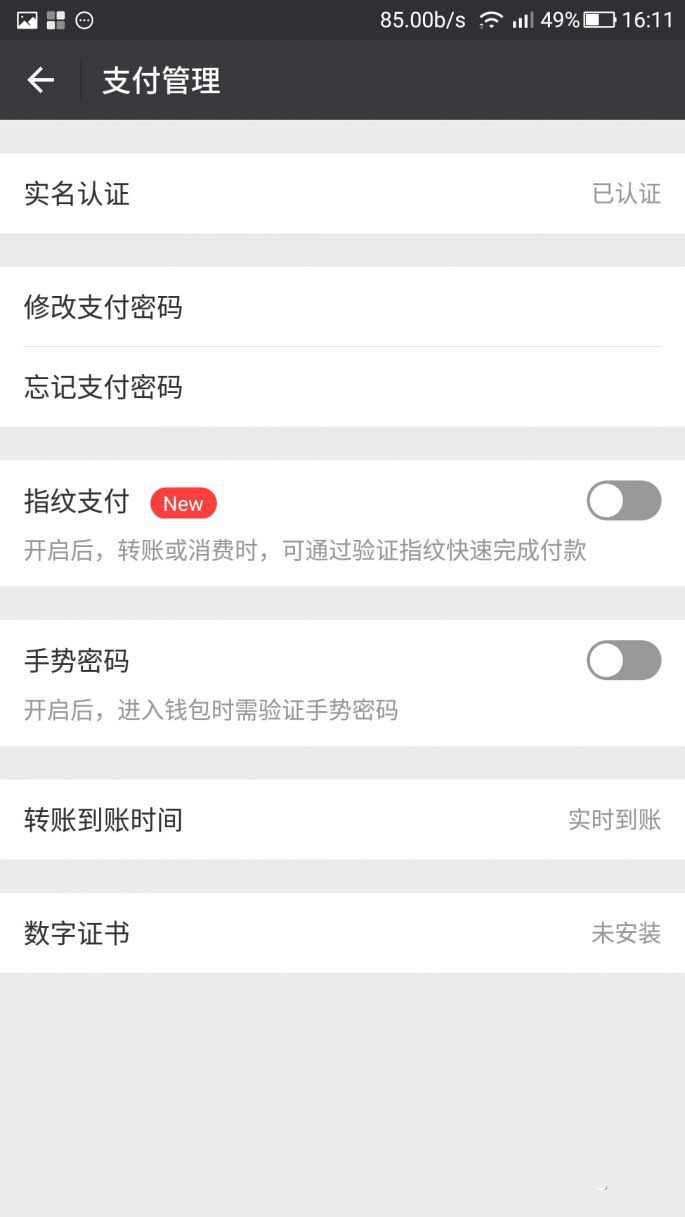
Task: Select 忘记支付密码 row
Action: [342, 387]
